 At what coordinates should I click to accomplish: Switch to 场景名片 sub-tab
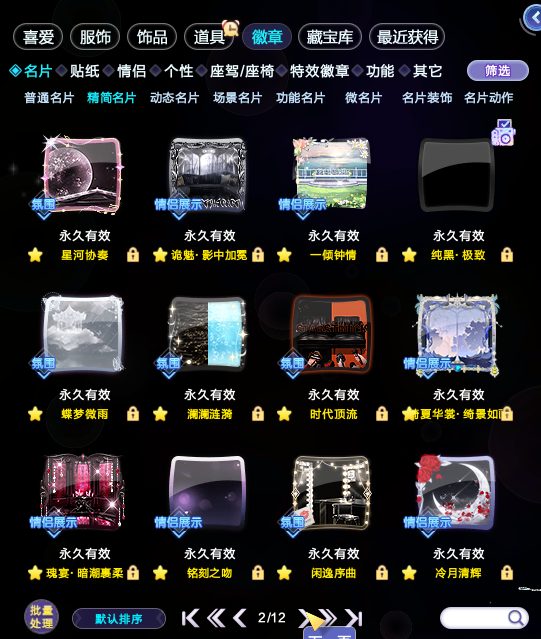click(x=237, y=98)
